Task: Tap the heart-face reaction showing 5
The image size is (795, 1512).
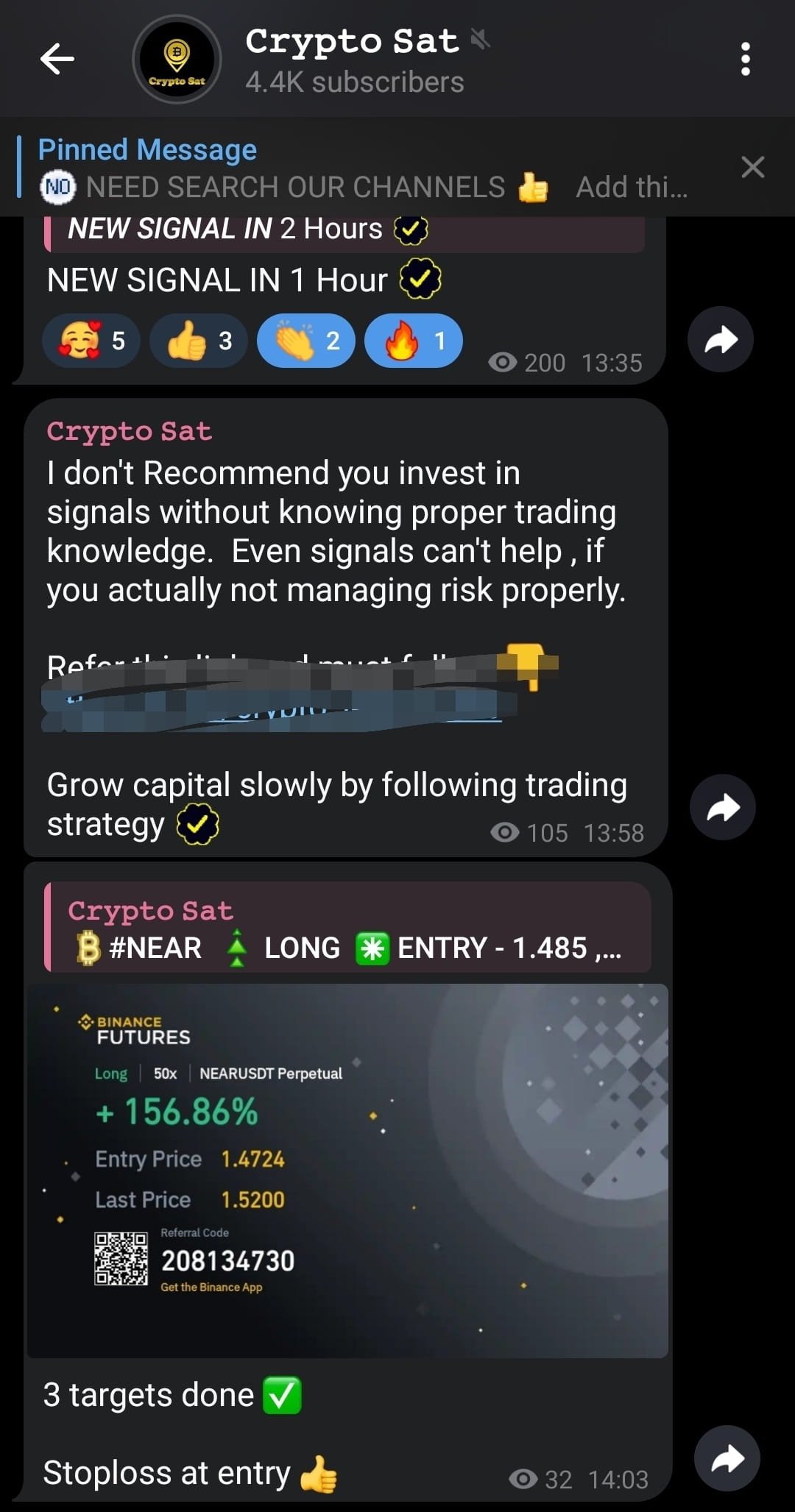Action: [x=90, y=340]
